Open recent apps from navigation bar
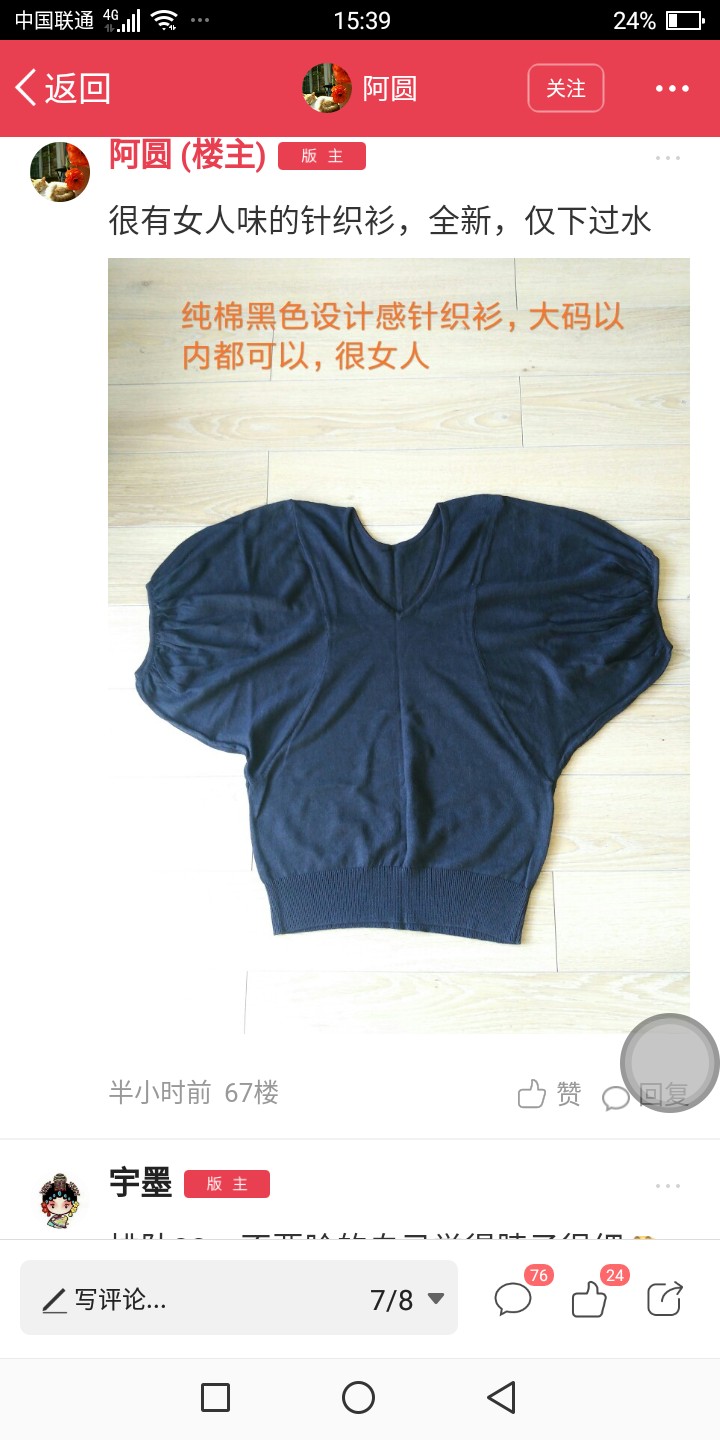720x1440 pixels. (215, 1397)
